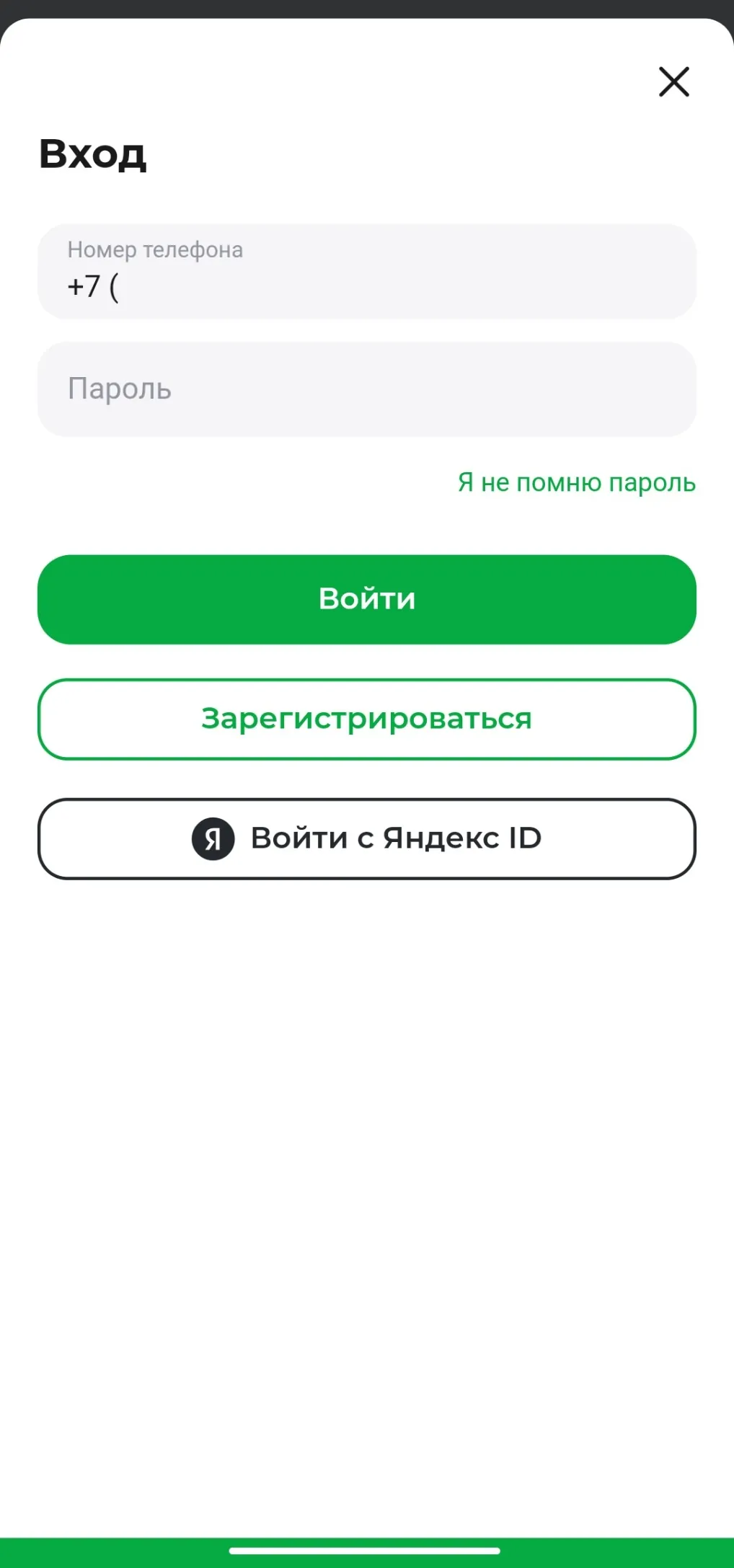
Task: Close the login sheet
Action: (x=673, y=81)
